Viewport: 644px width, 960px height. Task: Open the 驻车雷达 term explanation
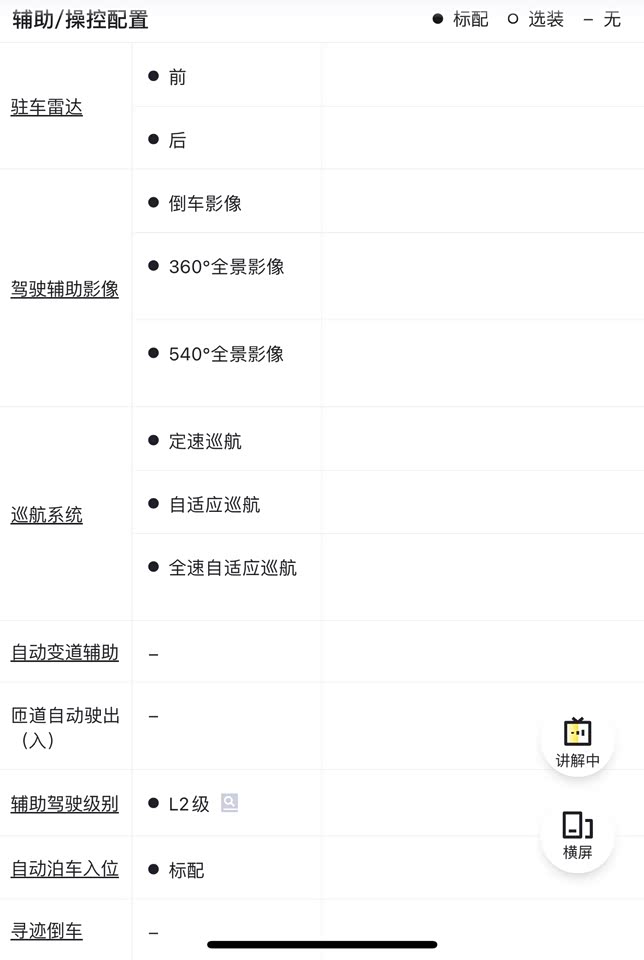coord(47,108)
